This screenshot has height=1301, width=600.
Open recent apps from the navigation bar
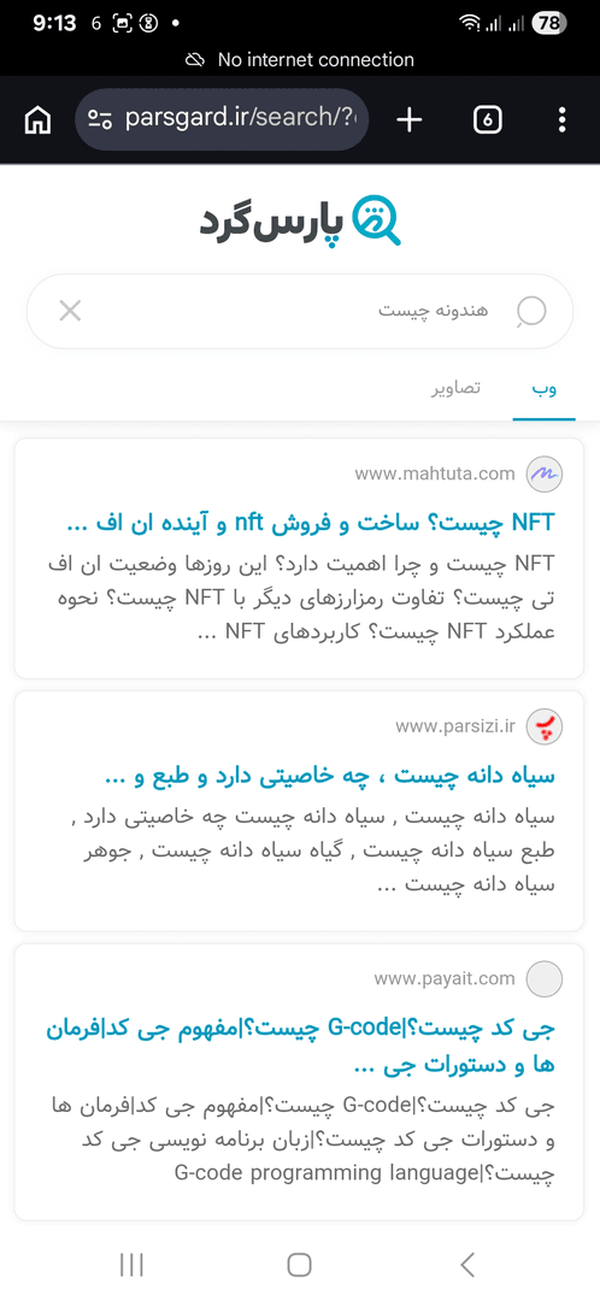point(131,1265)
